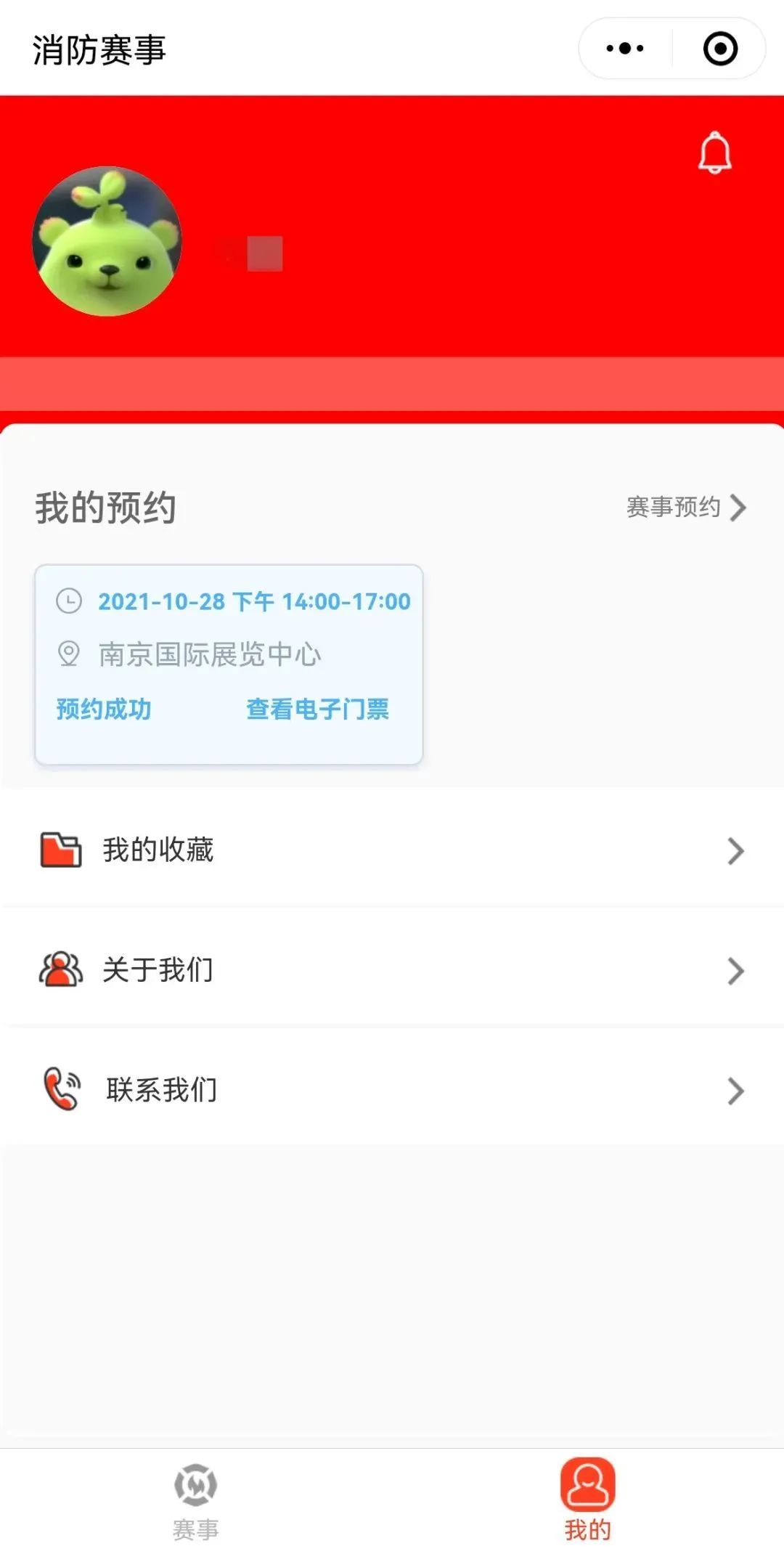784x1554 pixels.
Task: Tap 查看电子门票 to view the e-ticket
Action: (317, 709)
